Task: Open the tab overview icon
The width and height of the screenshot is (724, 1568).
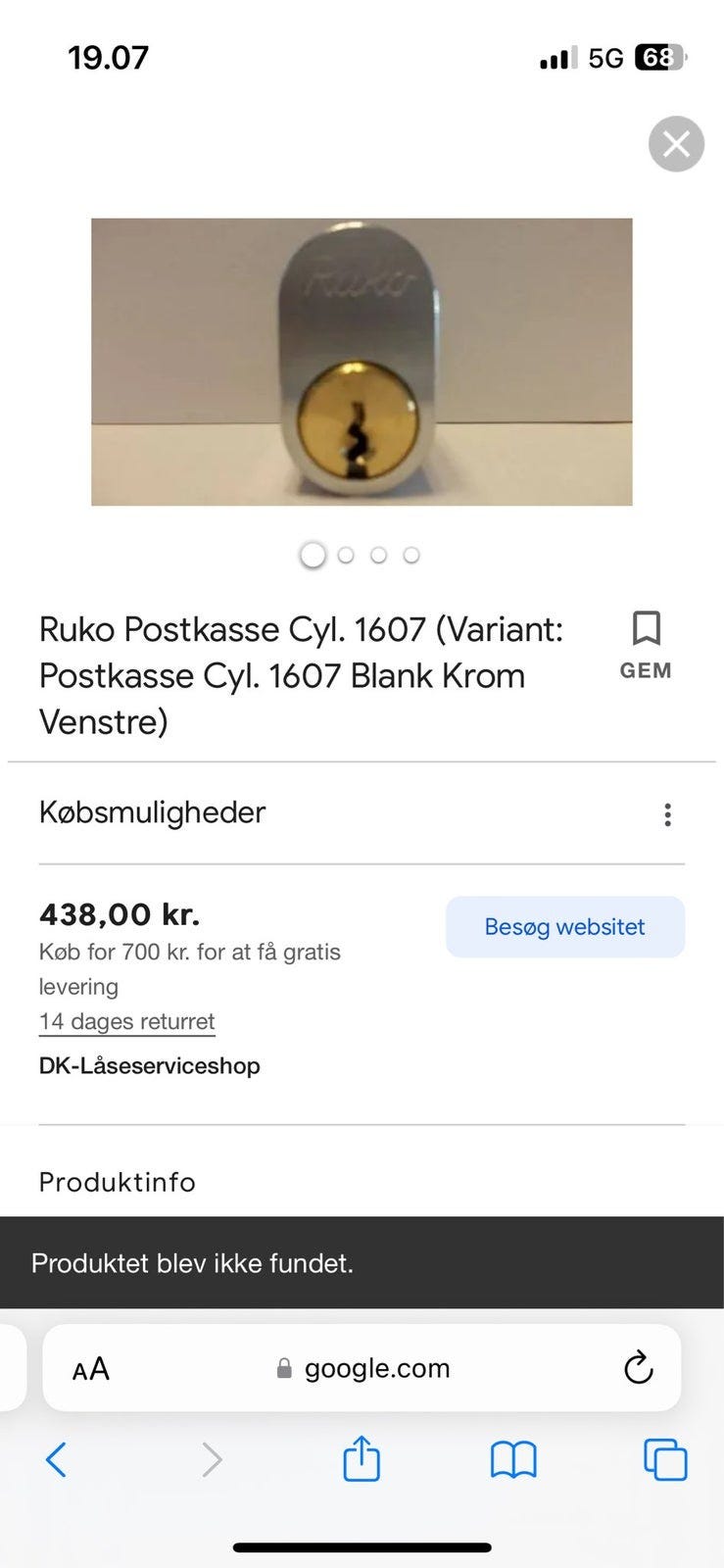Action: click(663, 1459)
